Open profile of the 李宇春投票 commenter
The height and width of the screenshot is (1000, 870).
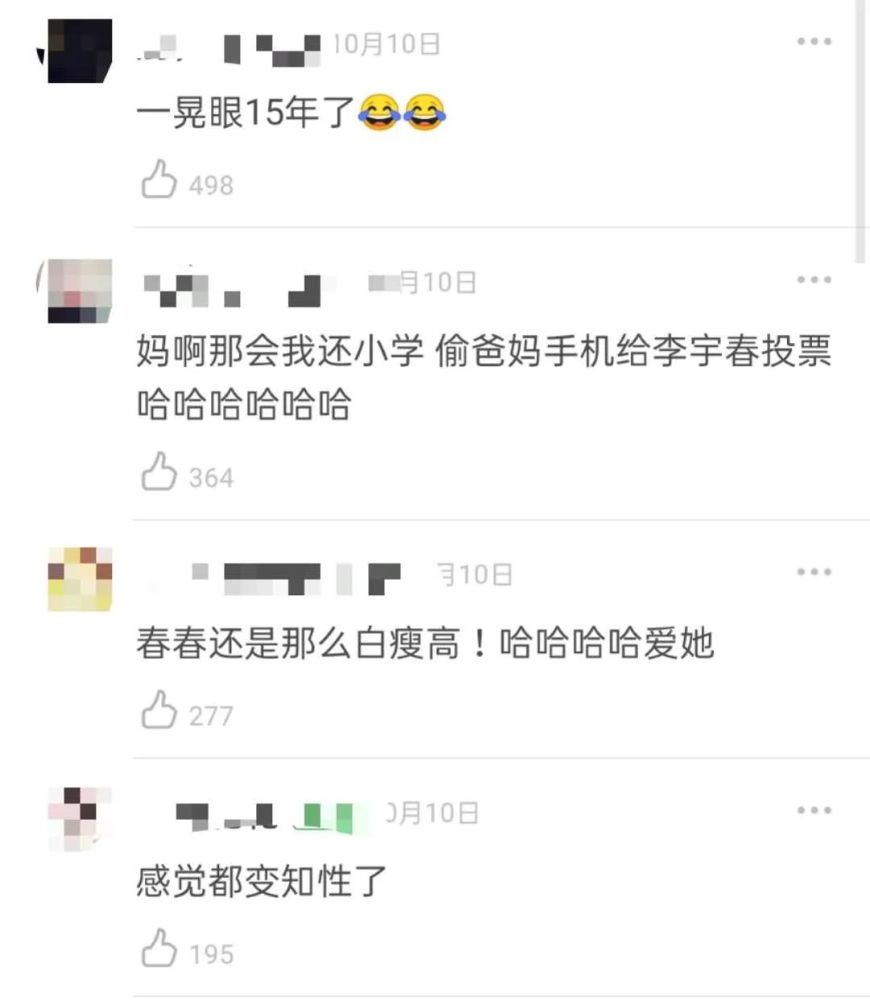point(78,290)
